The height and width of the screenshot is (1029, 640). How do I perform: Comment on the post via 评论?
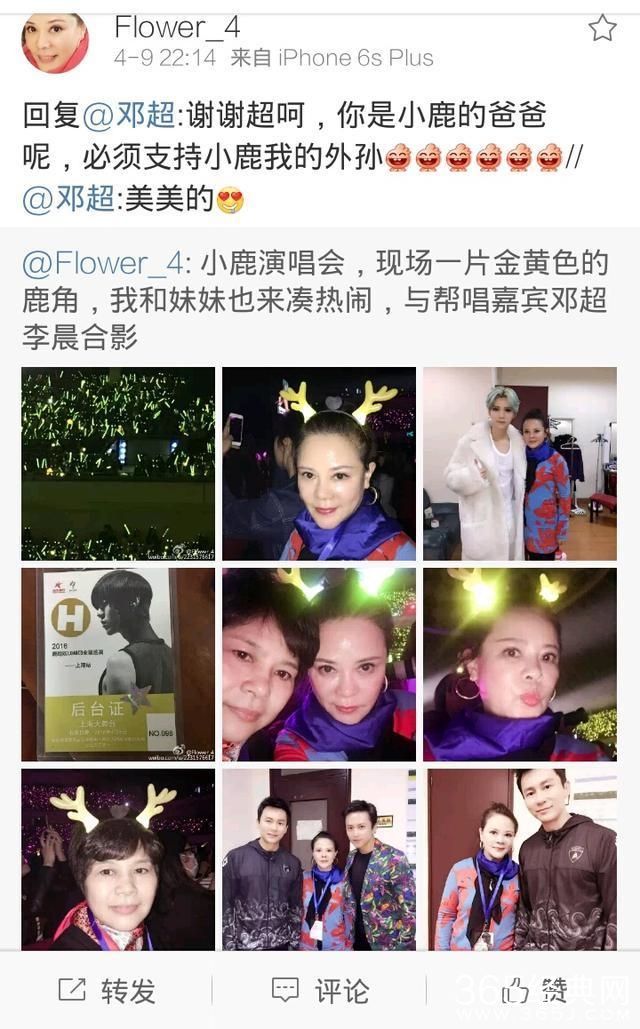(320, 990)
